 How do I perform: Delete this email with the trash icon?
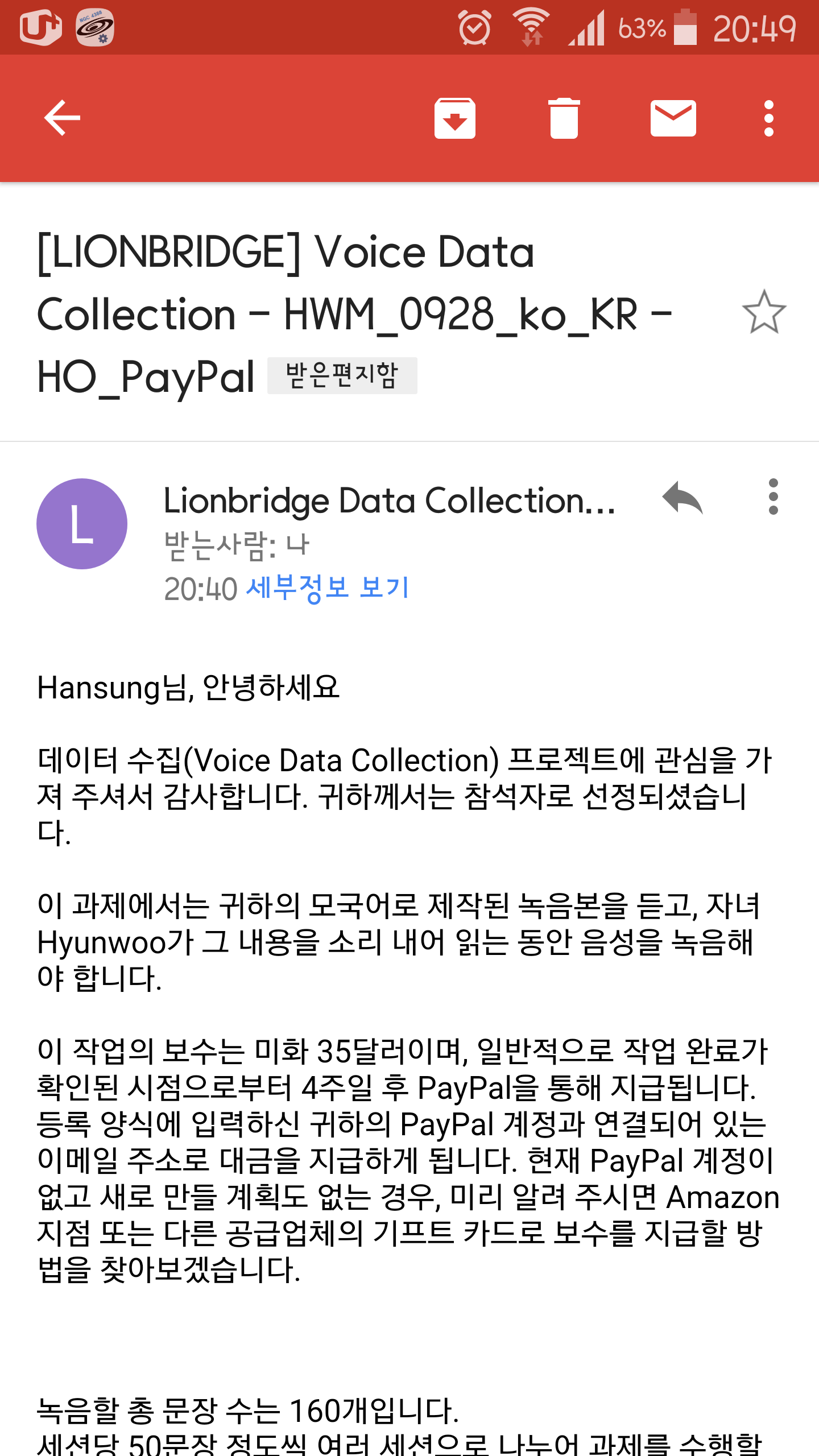pos(564,118)
